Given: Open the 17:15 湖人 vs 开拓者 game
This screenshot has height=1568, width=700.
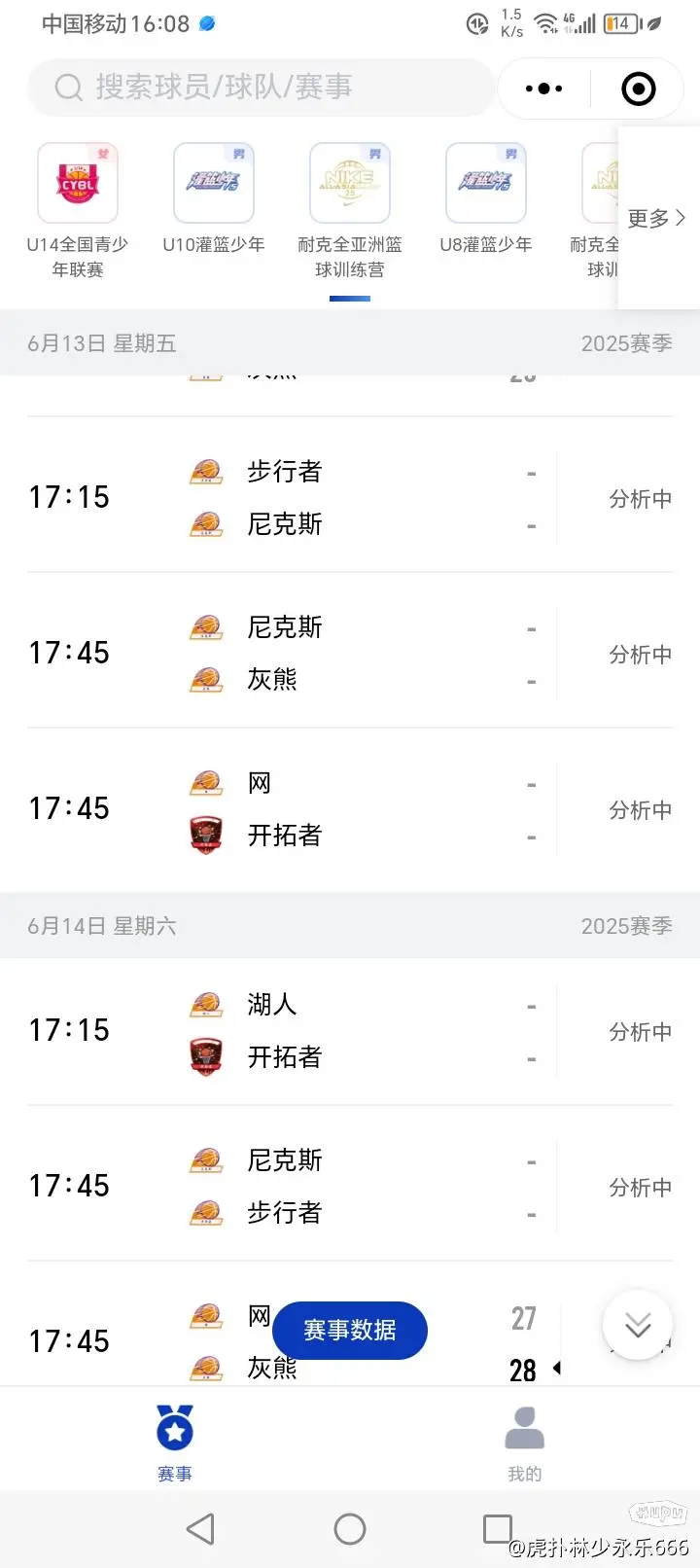Looking at the screenshot, I should pos(350,1030).
